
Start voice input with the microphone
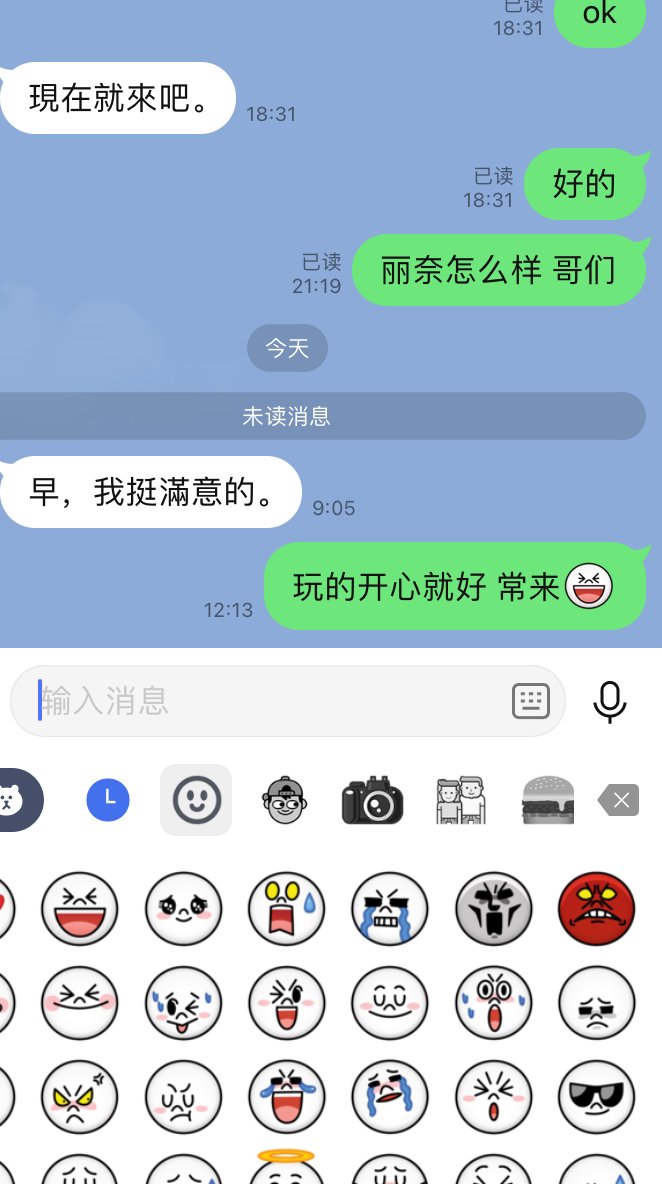click(609, 701)
